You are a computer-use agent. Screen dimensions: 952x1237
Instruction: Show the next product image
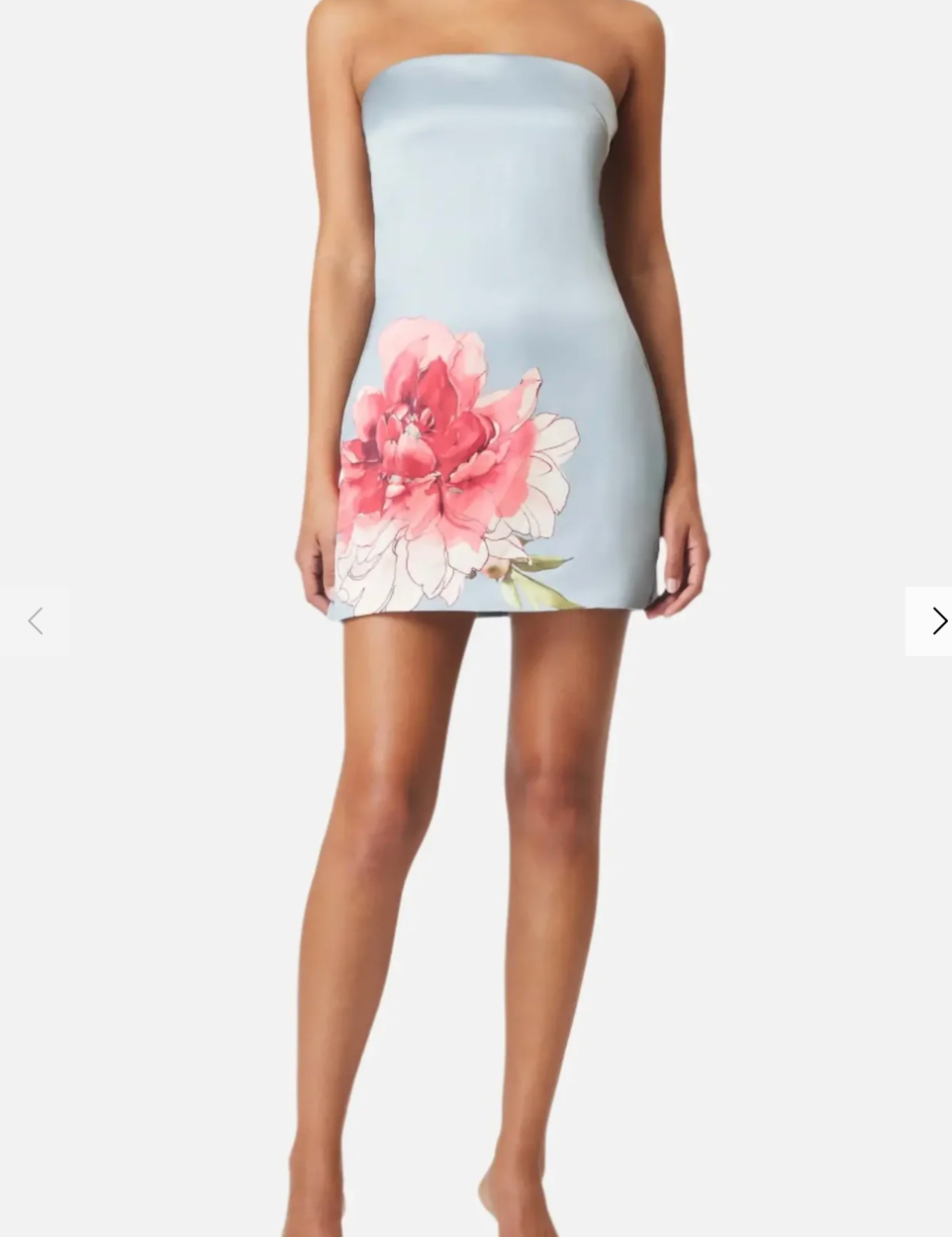[x=935, y=621]
